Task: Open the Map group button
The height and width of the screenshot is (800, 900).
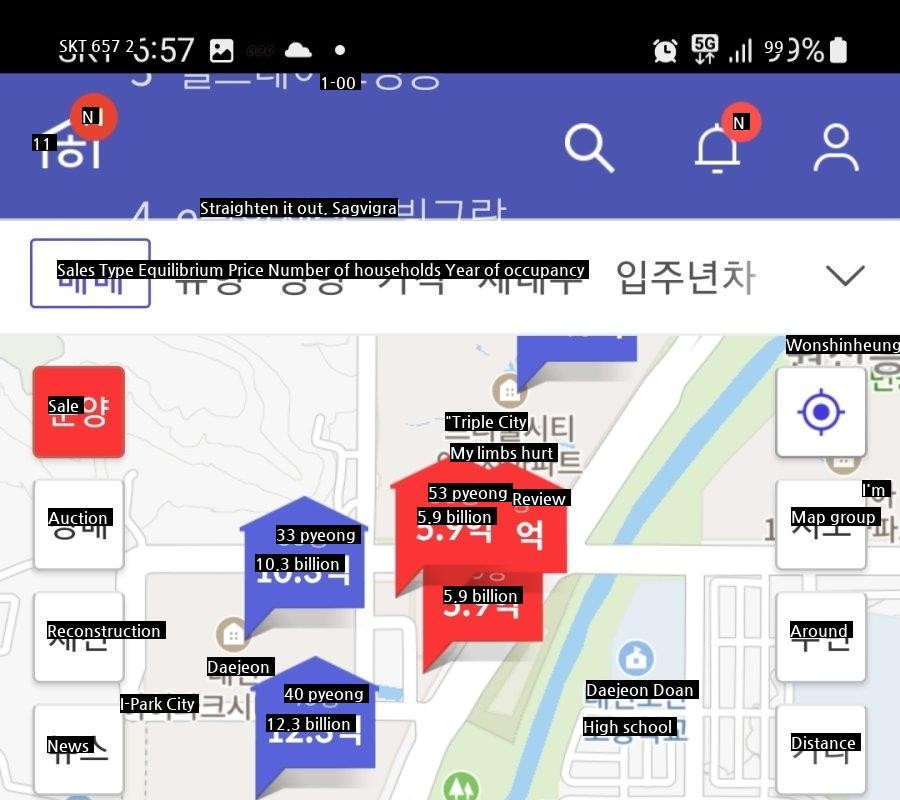Action: [x=821, y=524]
